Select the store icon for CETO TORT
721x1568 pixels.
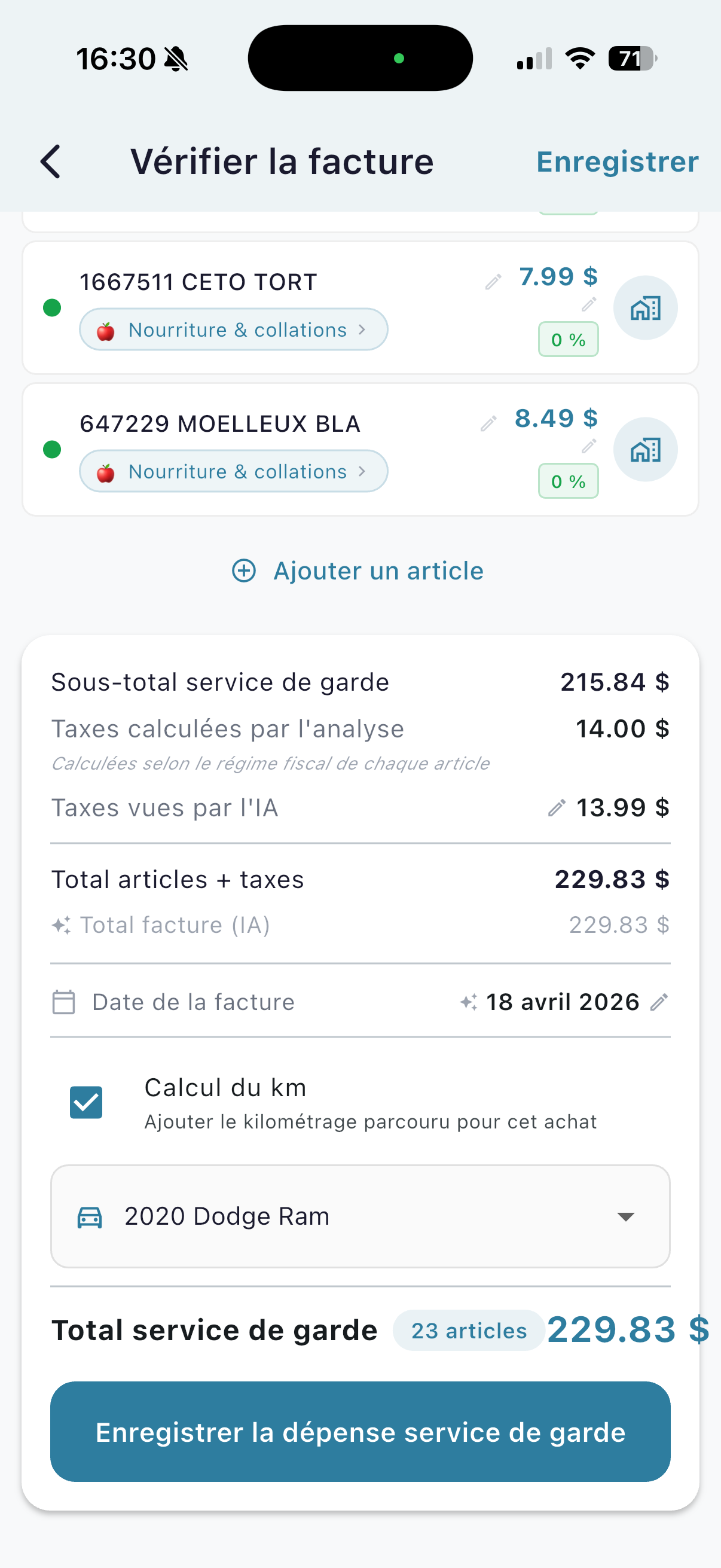[645, 308]
